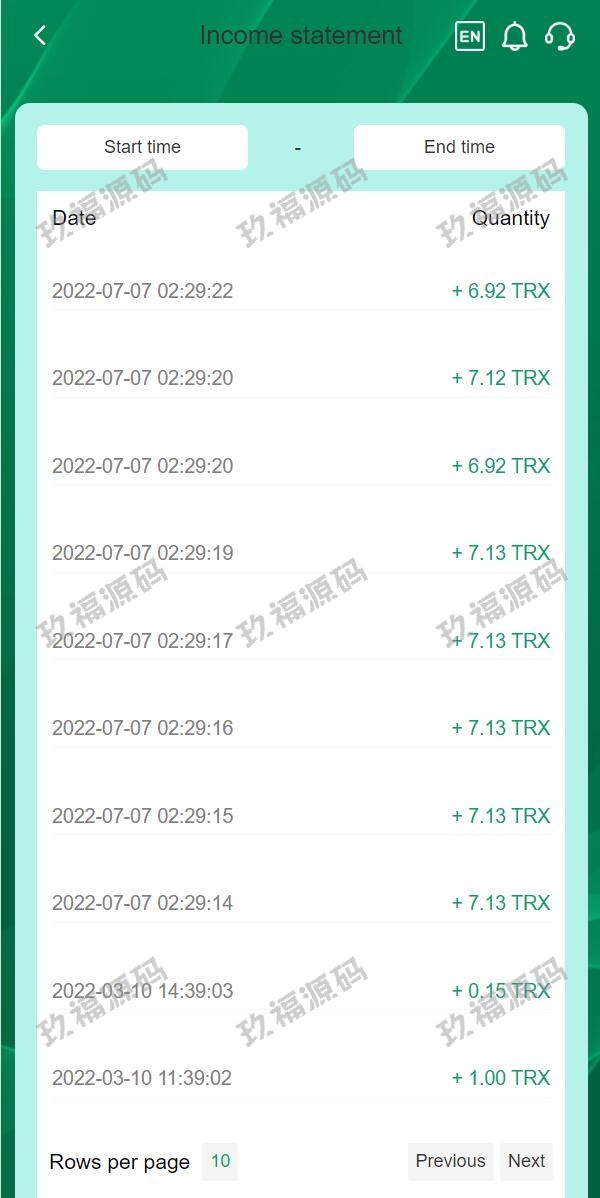
Task: Change rows per page from 10
Action: [220, 1161]
